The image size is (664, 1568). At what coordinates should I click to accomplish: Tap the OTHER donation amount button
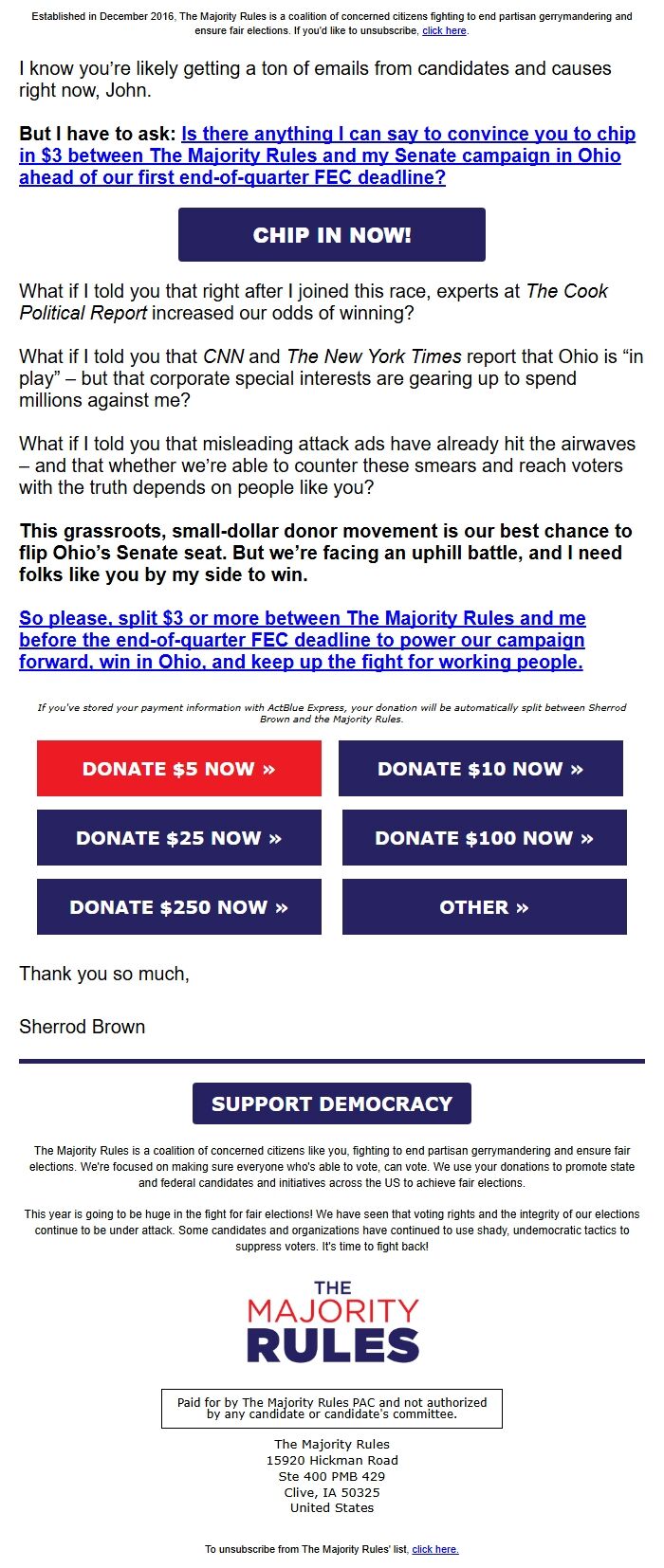pyautogui.click(x=485, y=907)
